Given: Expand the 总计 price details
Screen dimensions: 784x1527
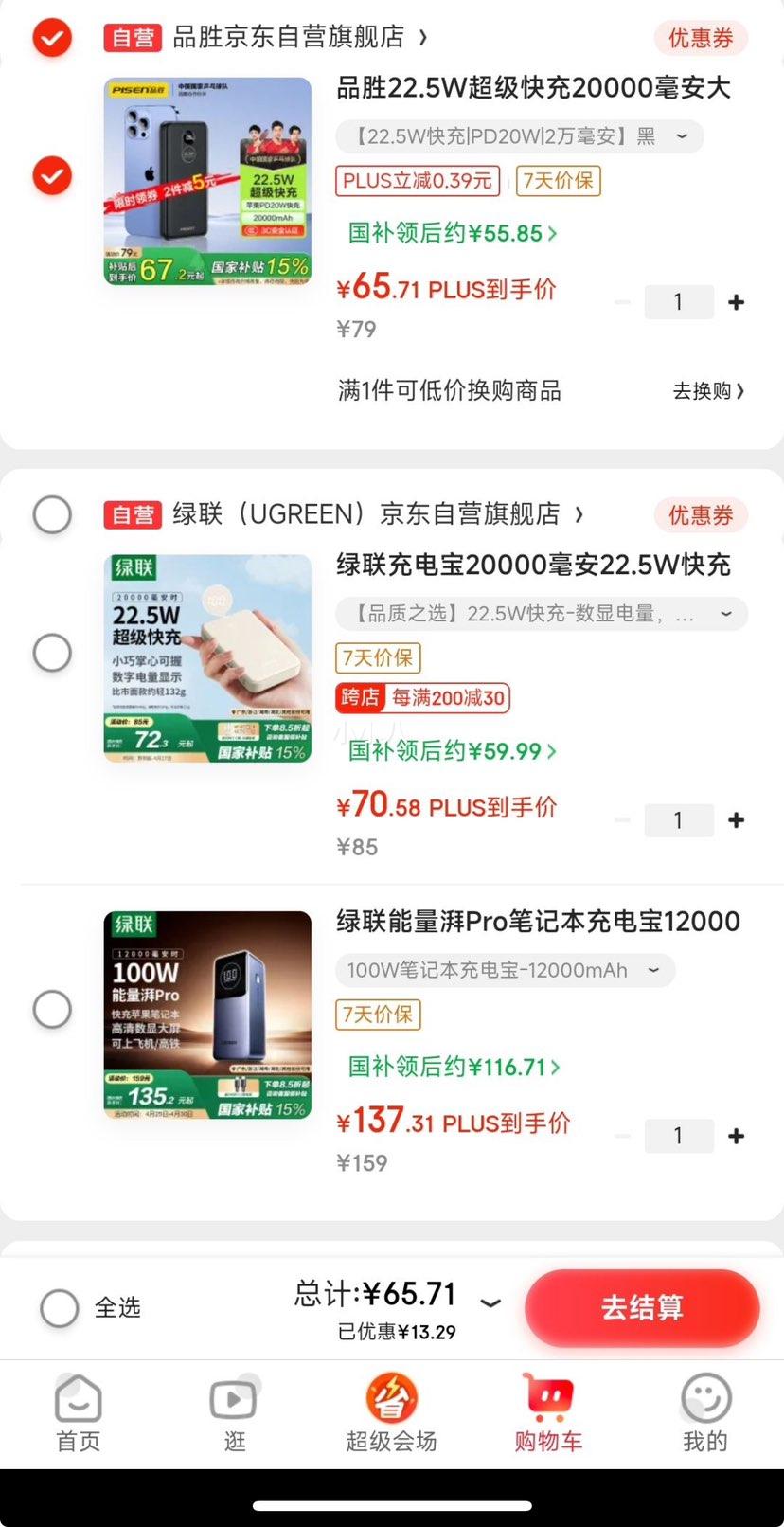Looking at the screenshot, I should [490, 1303].
